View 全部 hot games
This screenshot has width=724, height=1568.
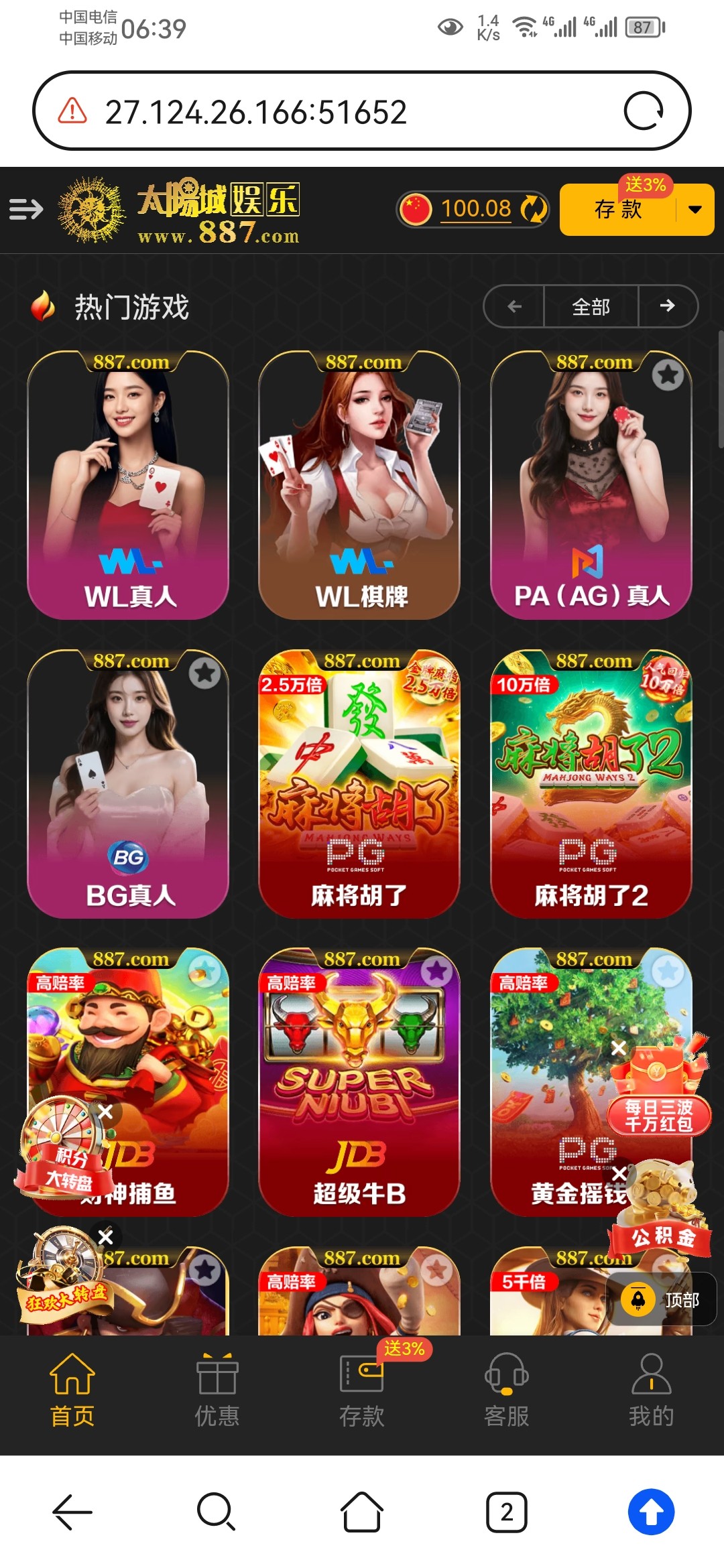591,306
